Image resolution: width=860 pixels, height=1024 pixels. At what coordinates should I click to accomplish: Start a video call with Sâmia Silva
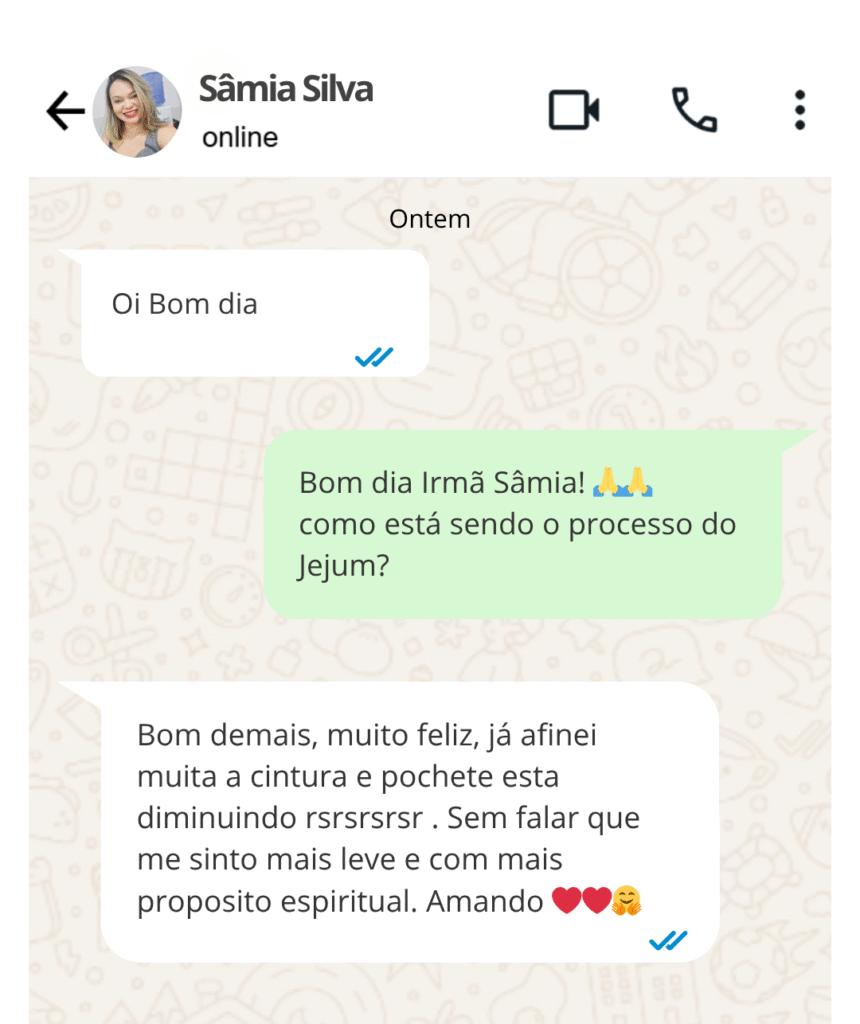coord(574,110)
